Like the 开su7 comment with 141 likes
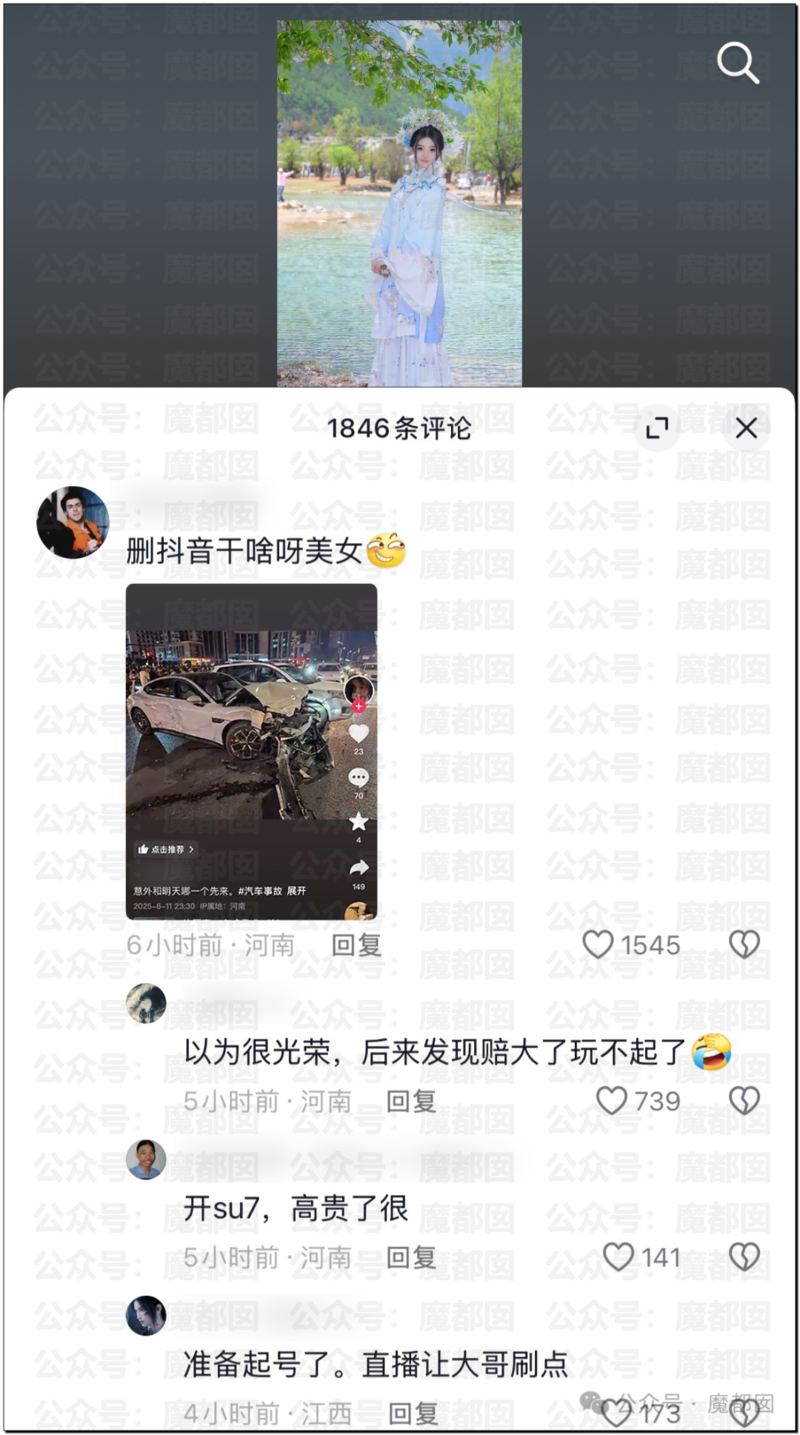Screen dimensions: 800x1435 coord(618,1257)
